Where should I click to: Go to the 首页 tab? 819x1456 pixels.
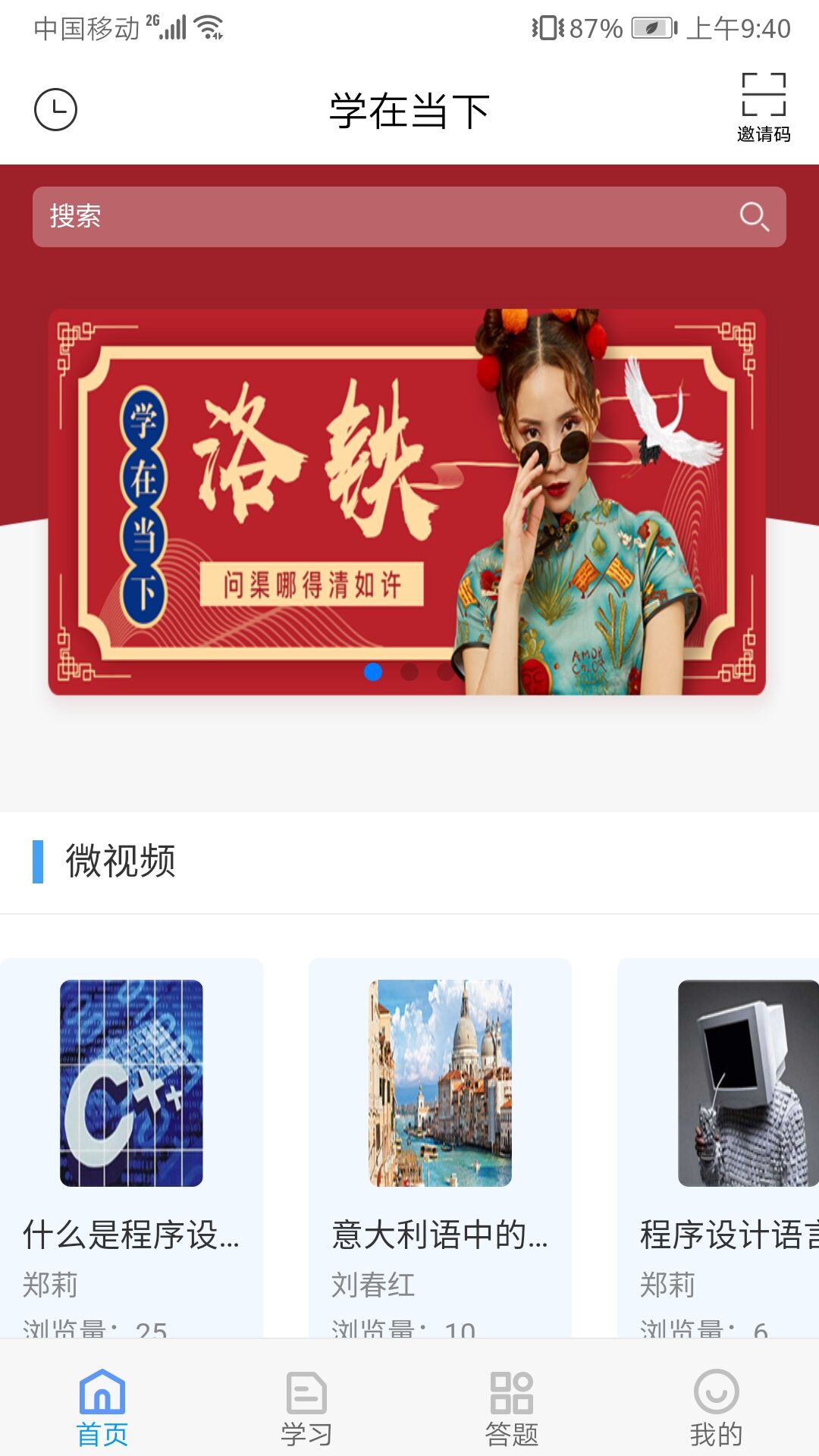pos(102,1407)
